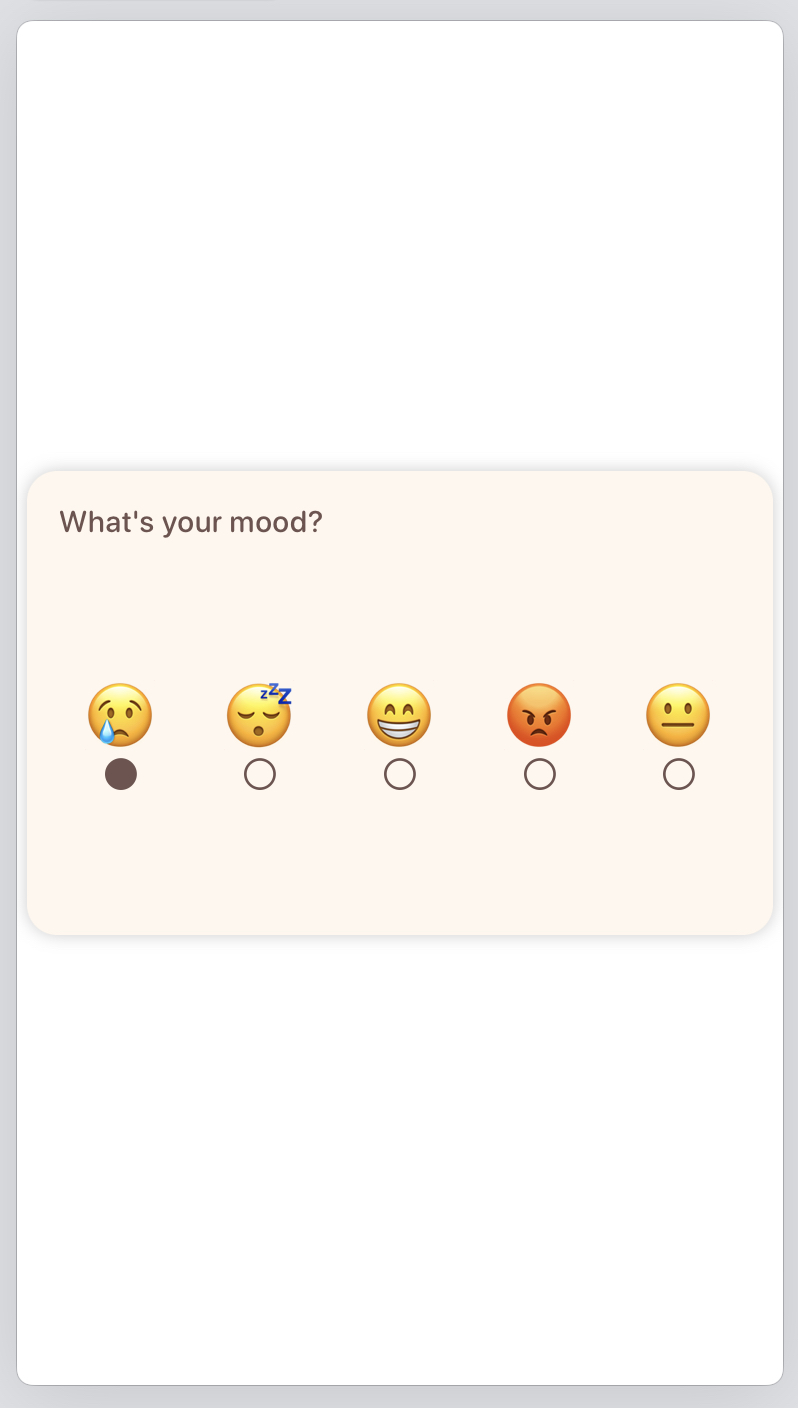Choose the sleepy face mood option
Viewport: 798px width, 1408px height.
pos(260,774)
